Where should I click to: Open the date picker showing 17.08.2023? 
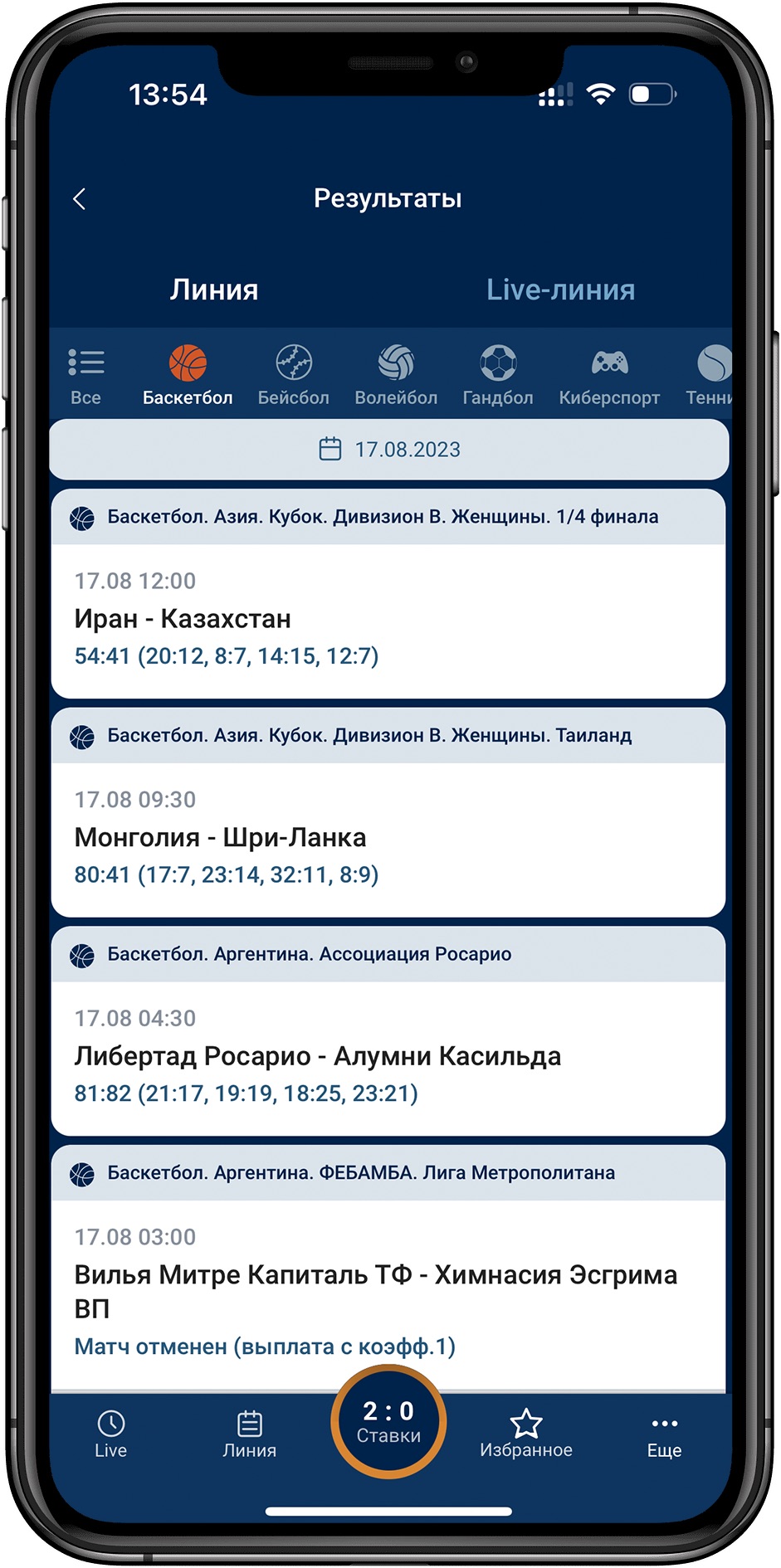point(389,450)
